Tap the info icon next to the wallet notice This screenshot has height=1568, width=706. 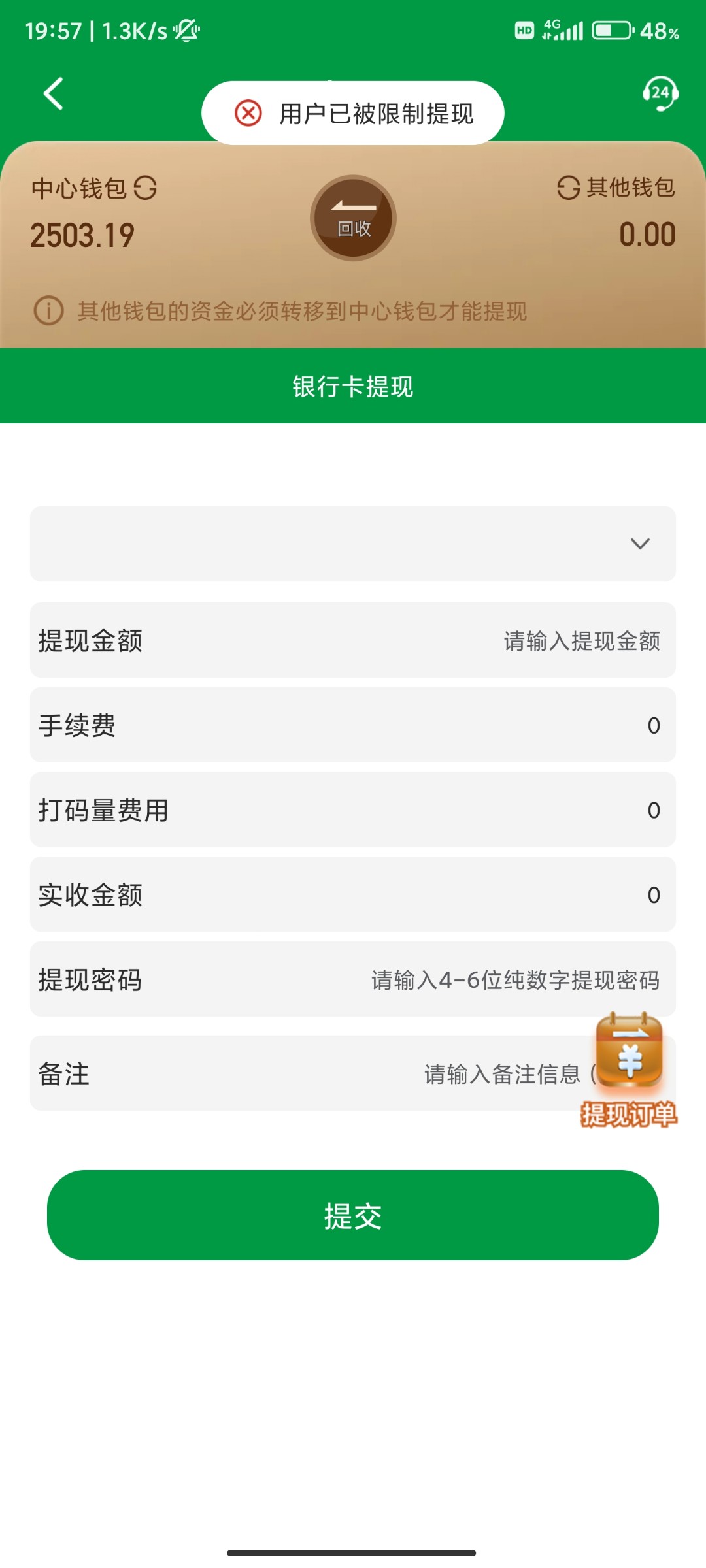click(x=48, y=310)
